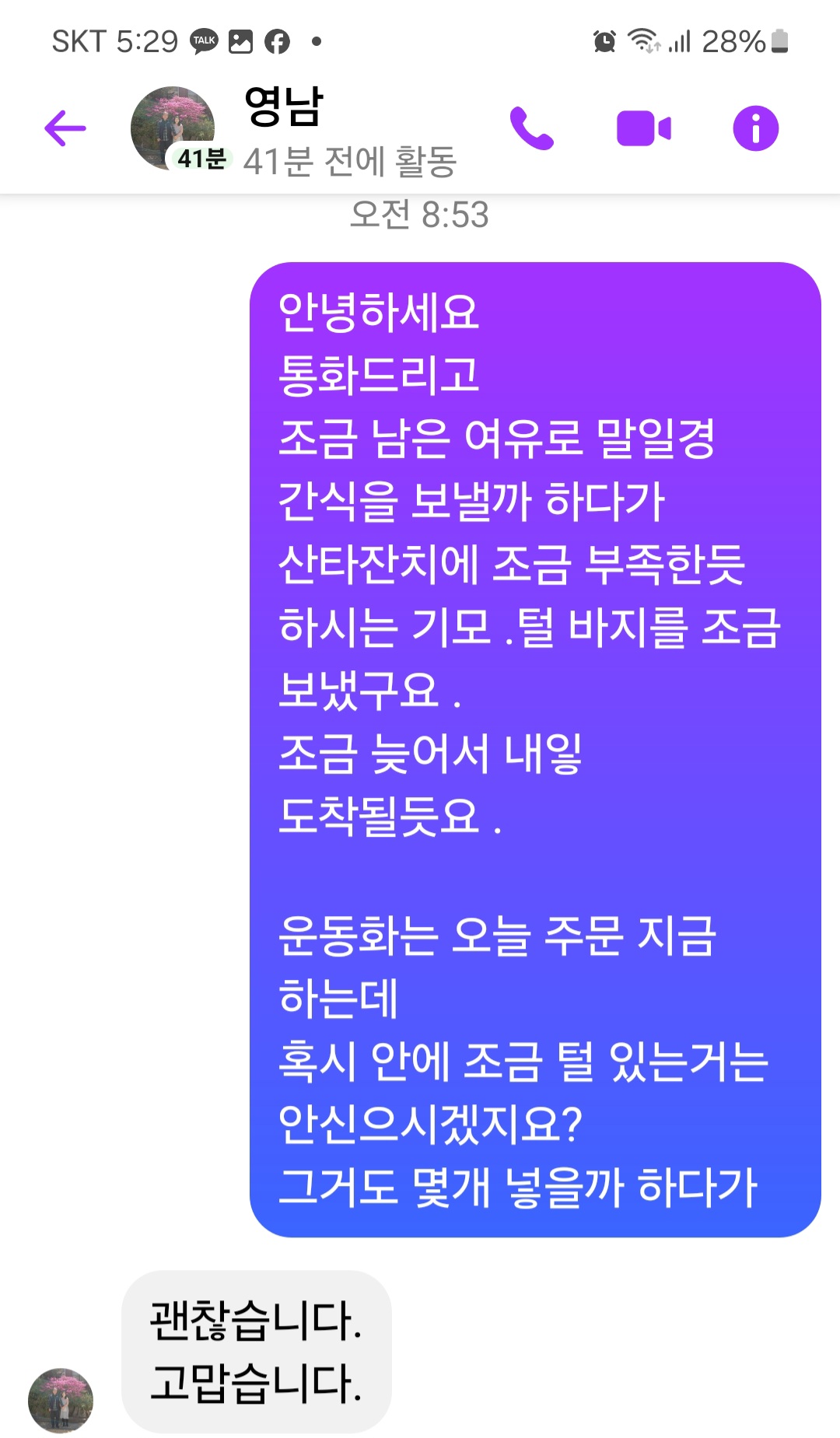Go back with the purple arrow
Image resolution: width=840 pixels, height=1438 pixels.
click(65, 128)
